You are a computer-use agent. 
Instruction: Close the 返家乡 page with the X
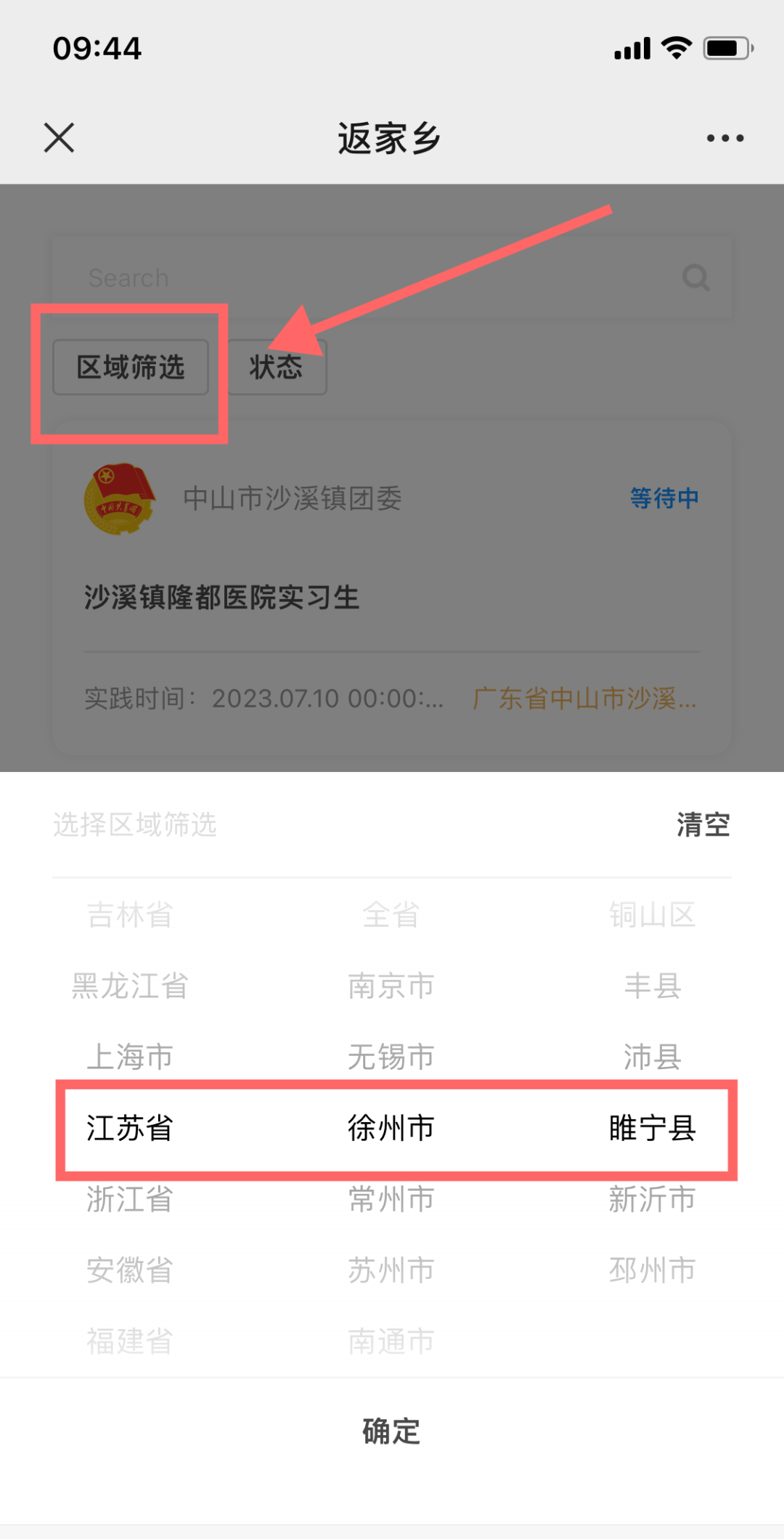(x=58, y=137)
